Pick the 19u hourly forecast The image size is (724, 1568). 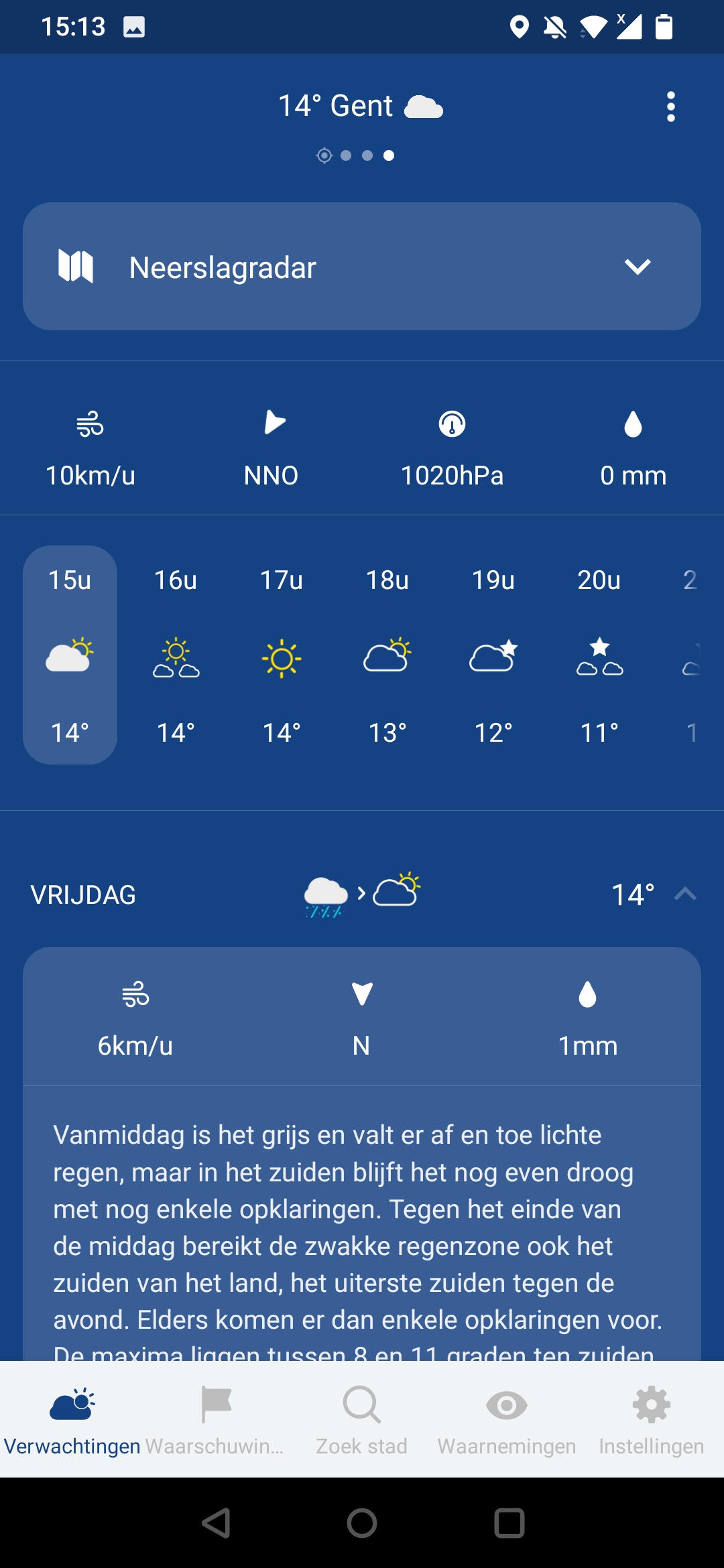click(x=493, y=655)
